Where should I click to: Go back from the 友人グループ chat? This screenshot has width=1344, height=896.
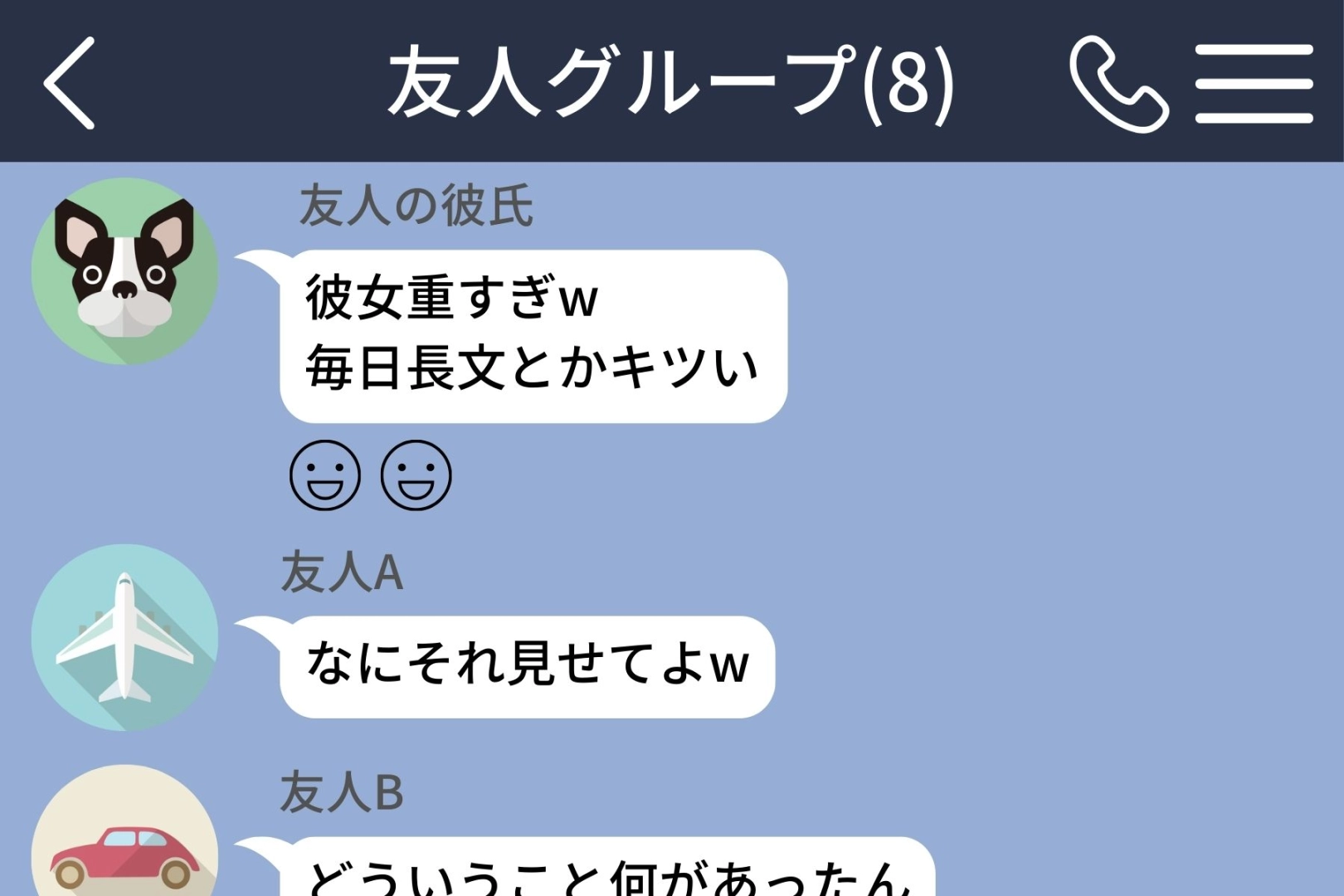click(70, 83)
